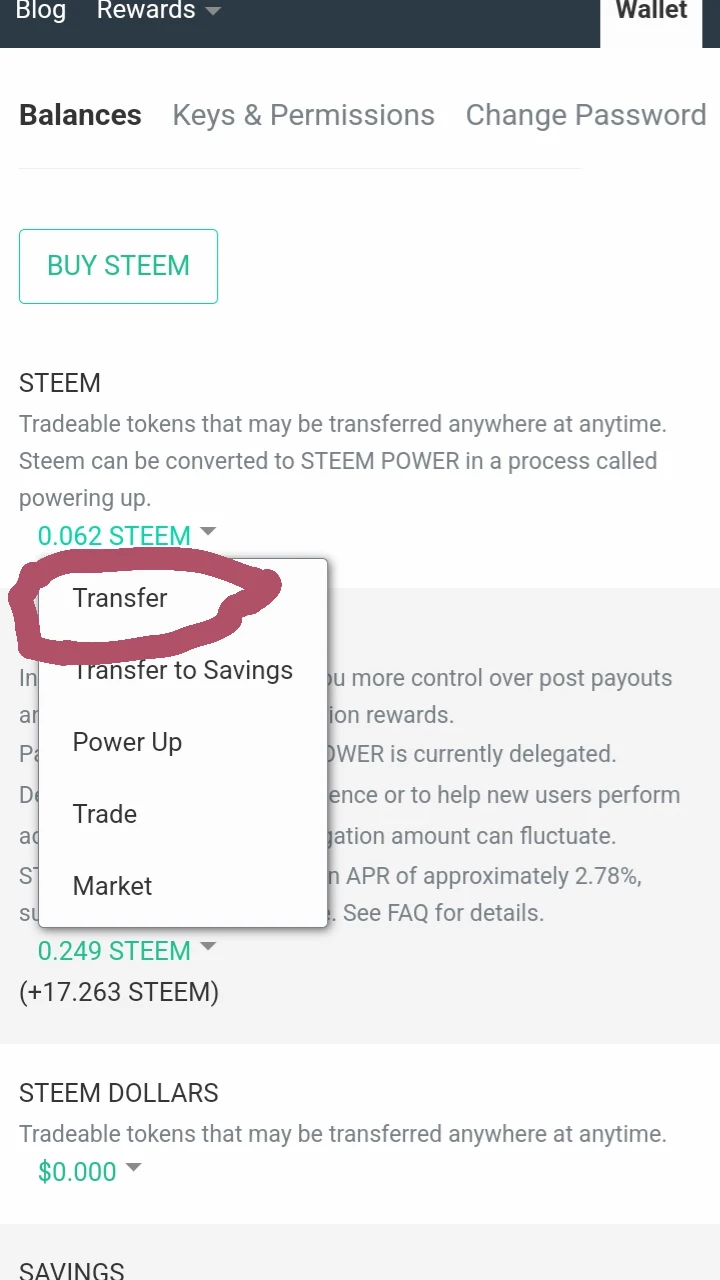Select Transfer to Savings option

point(183,670)
